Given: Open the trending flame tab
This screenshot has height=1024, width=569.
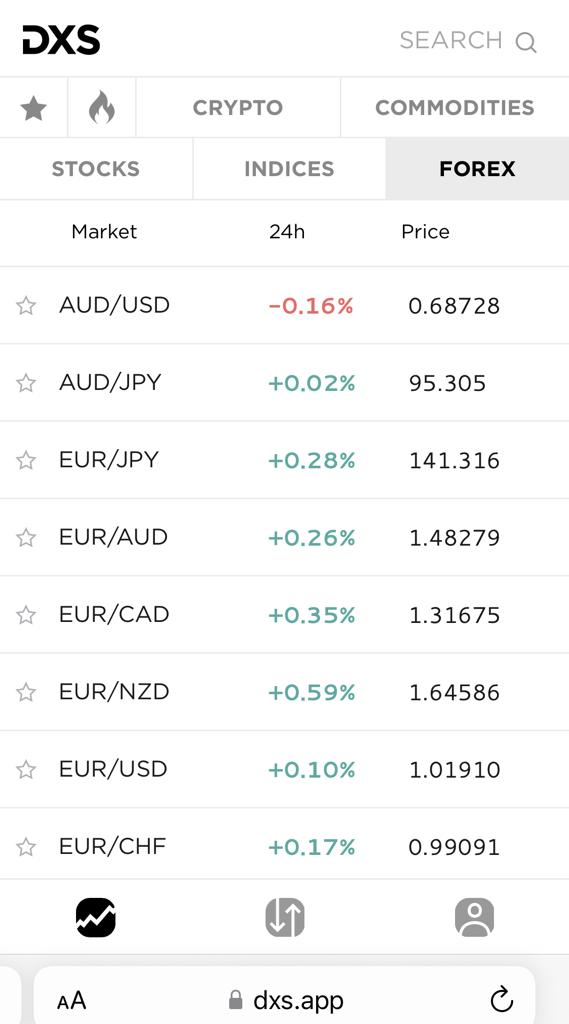Looking at the screenshot, I should pos(101,108).
